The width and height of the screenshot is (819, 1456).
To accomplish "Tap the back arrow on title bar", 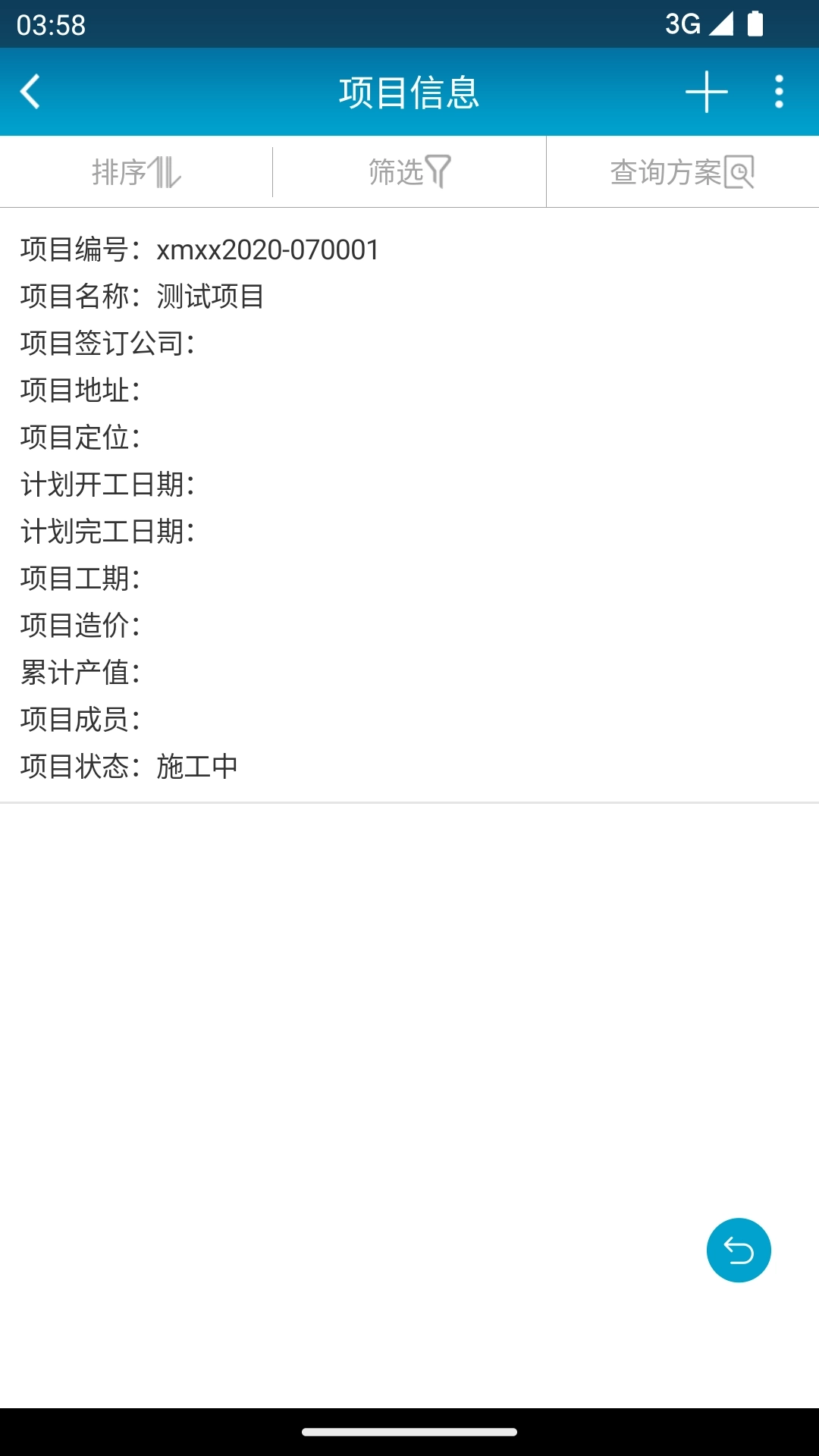I will [30, 91].
